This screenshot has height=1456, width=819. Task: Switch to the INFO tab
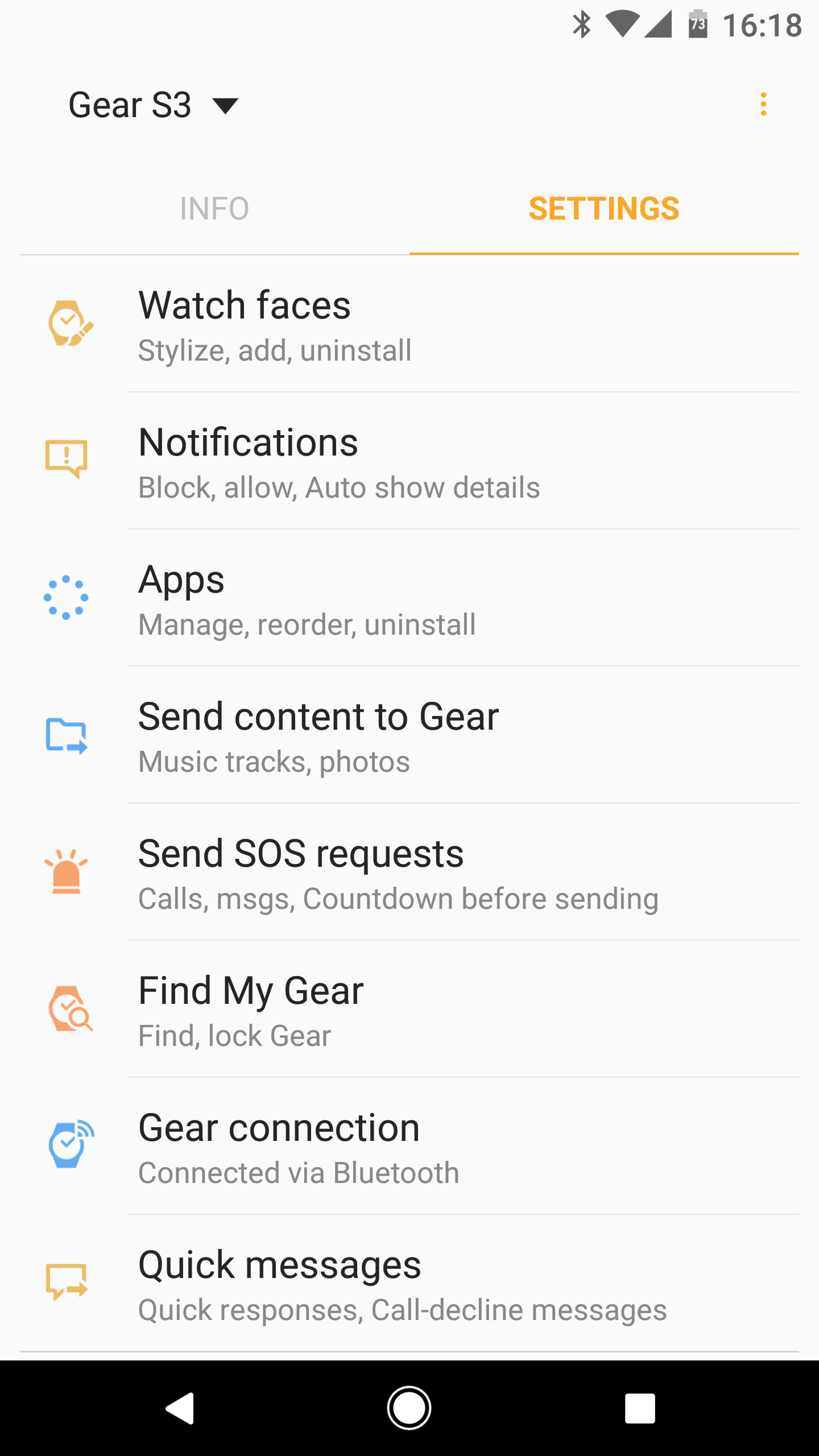pos(214,209)
